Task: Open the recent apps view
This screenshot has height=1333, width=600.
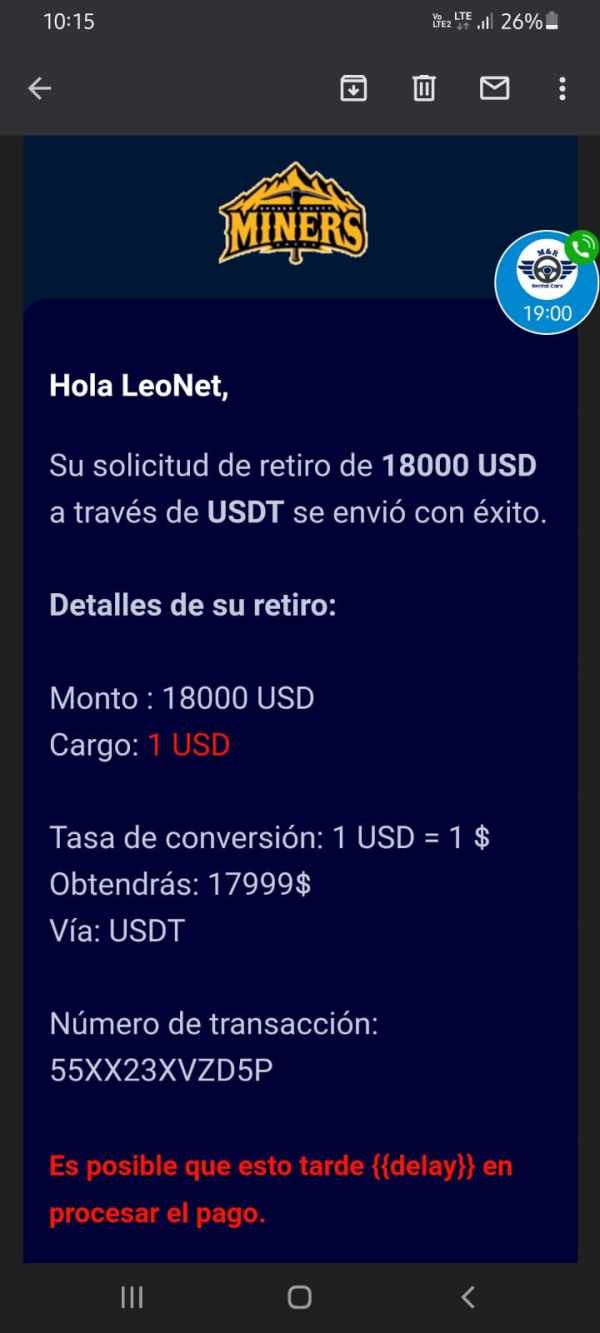Action: [x=132, y=1297]
